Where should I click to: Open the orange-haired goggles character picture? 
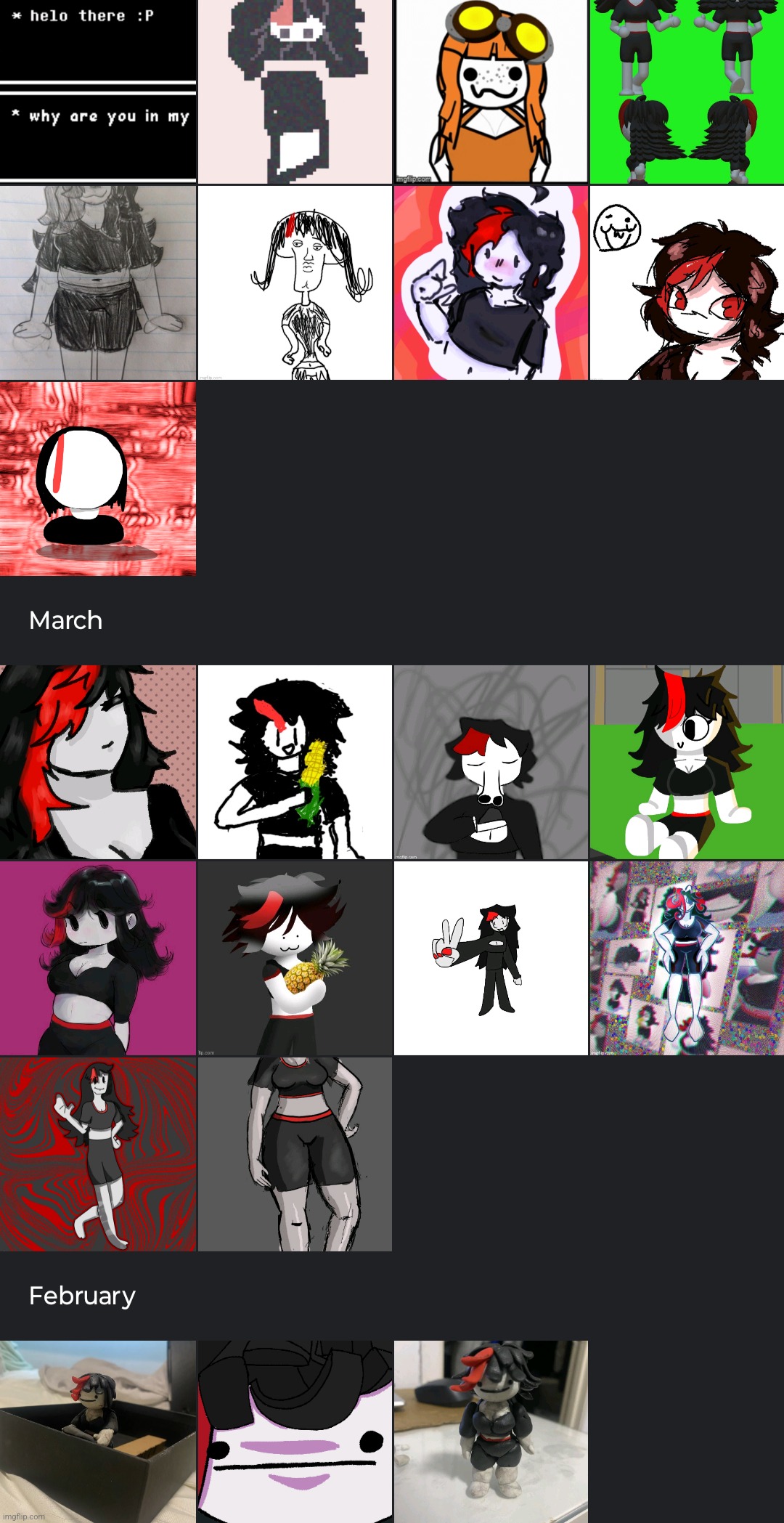tap(491, 91)
